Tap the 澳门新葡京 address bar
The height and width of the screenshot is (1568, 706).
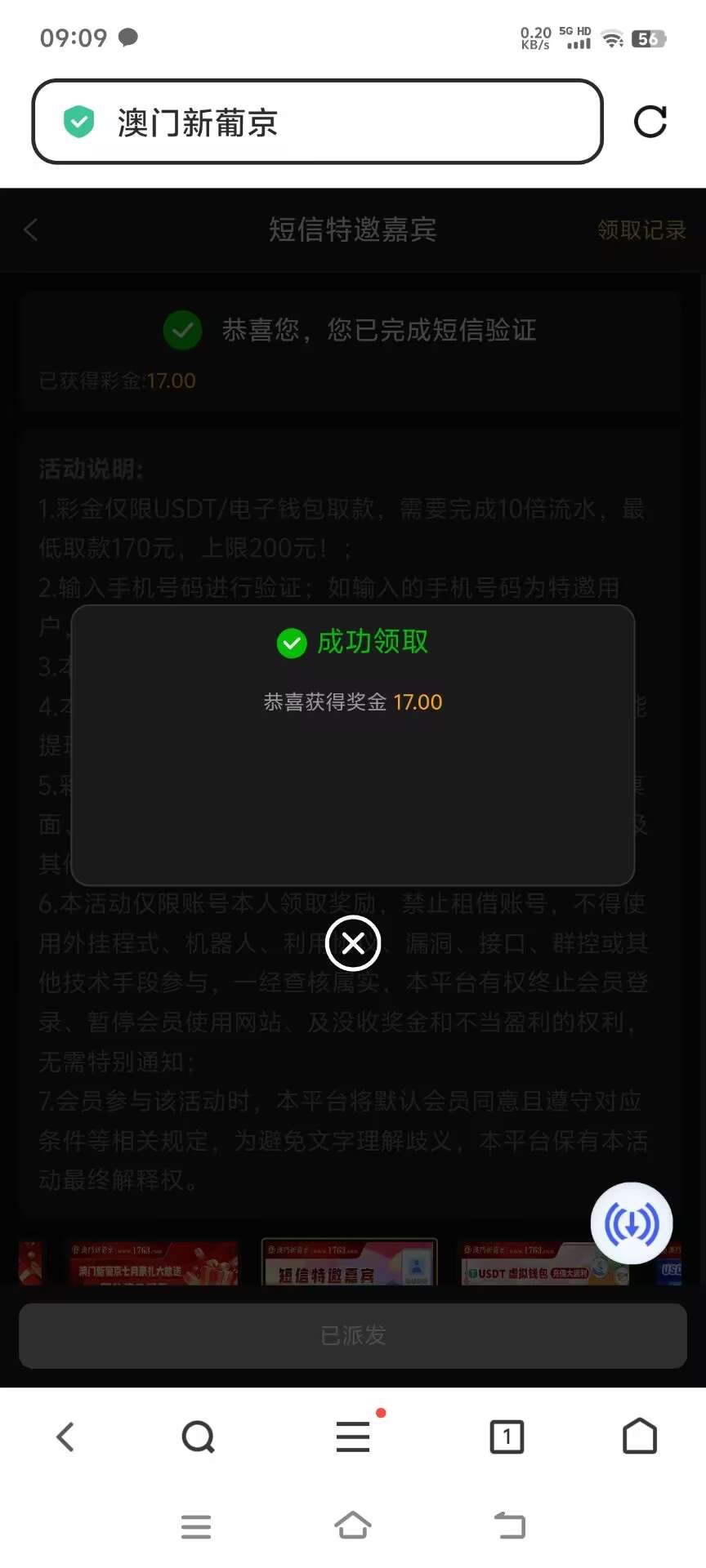(x=317, y=122)
